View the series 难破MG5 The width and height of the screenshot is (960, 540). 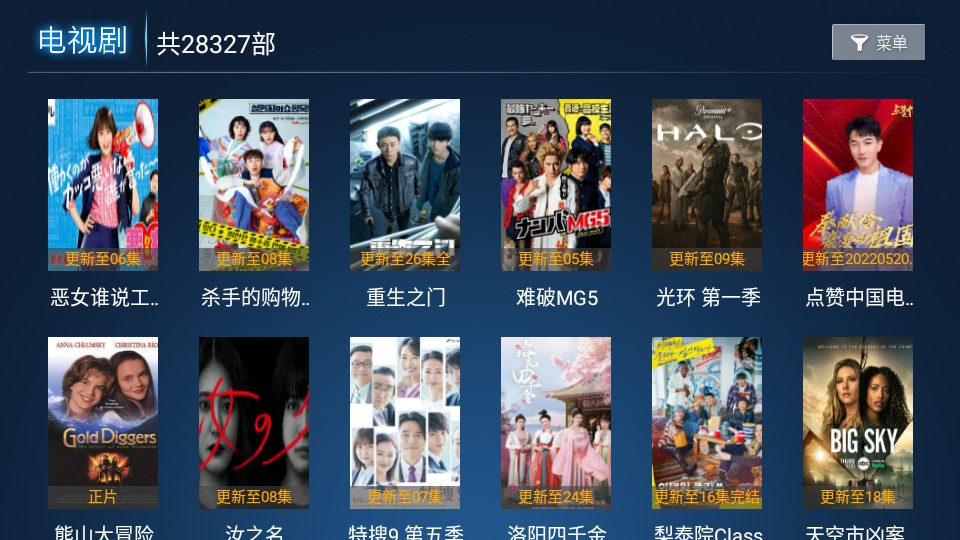(x=556, y=185)
